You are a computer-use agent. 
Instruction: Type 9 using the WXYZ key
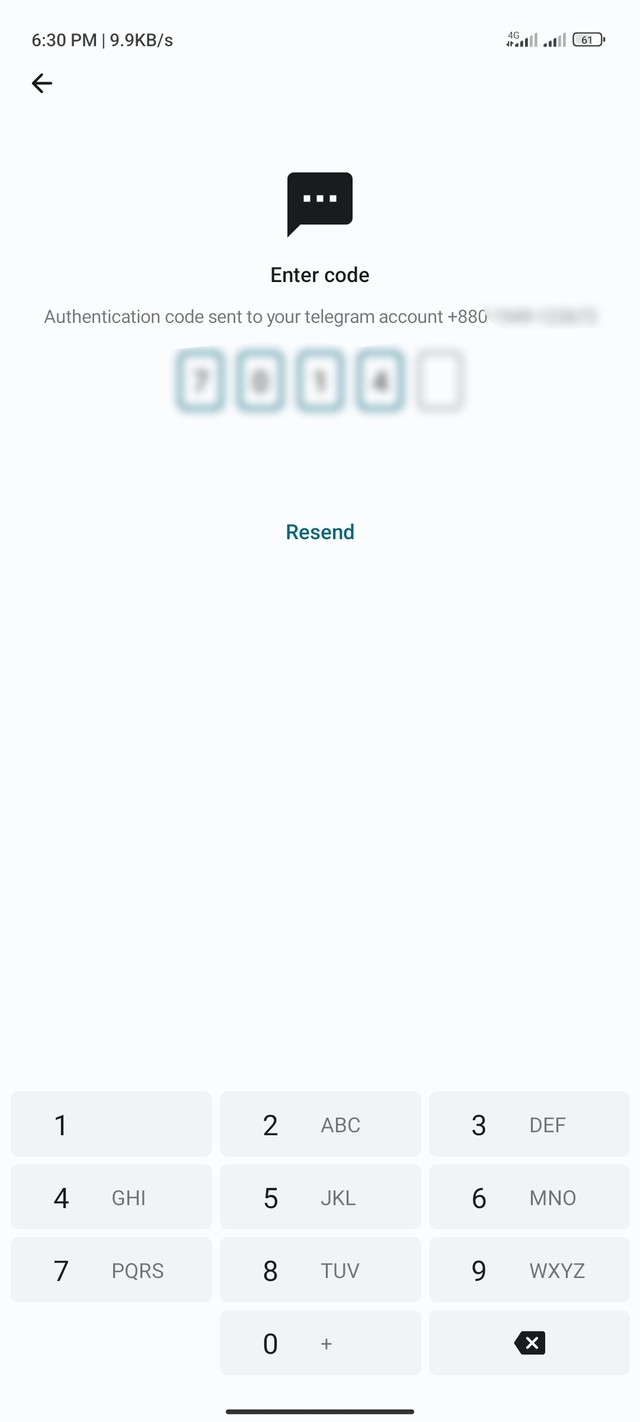coord(529,1271)
